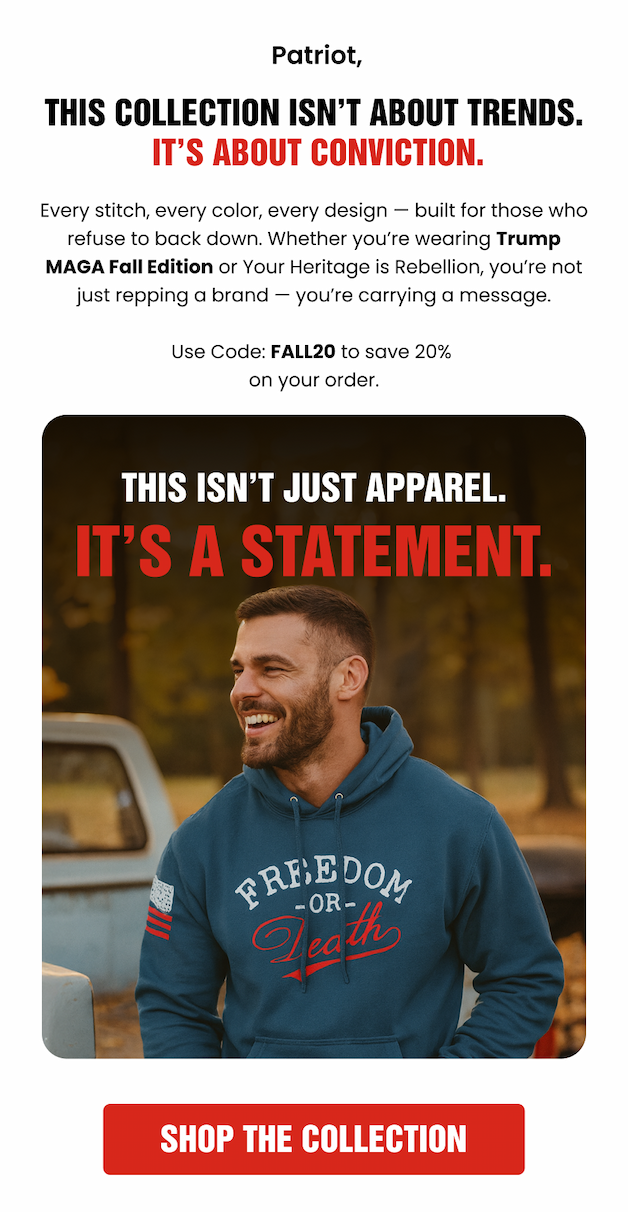628x1212 pixels.
Task: Tap the Shop The Collection button
Action: pos(313,1139)
